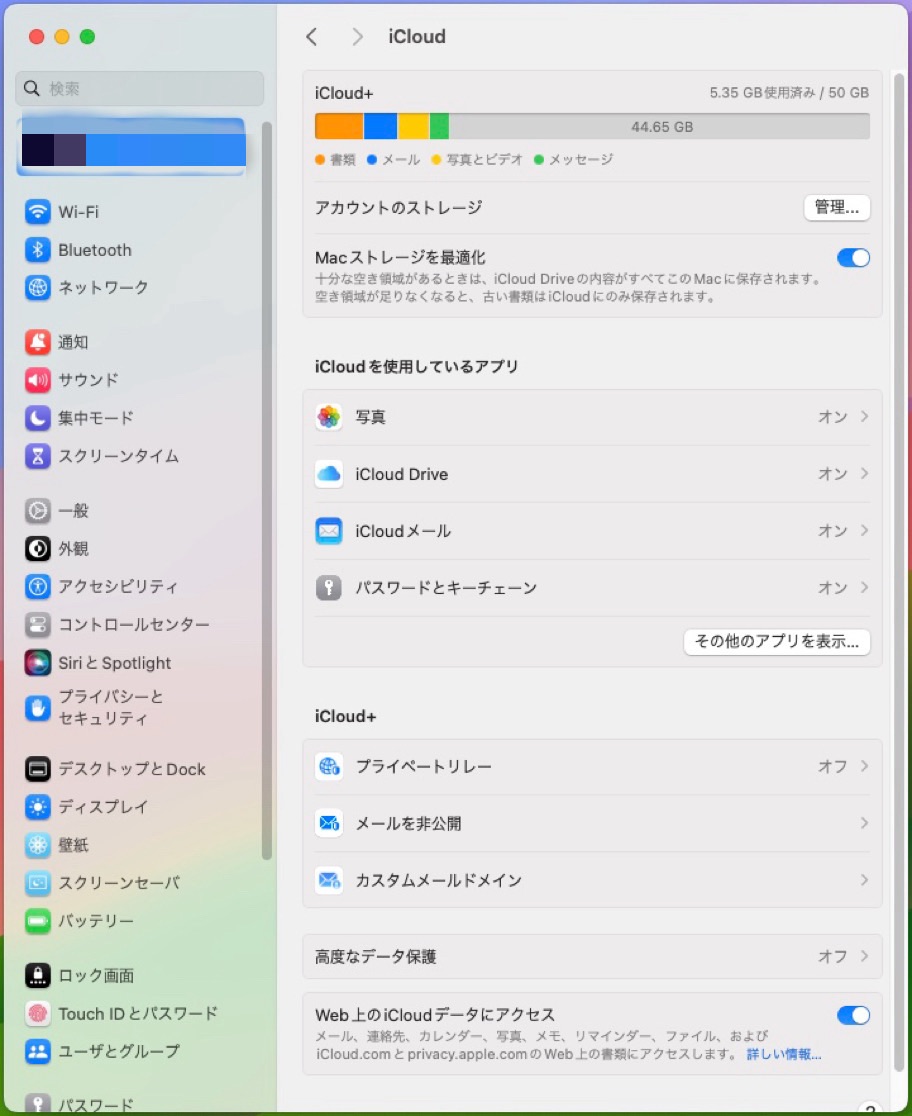Open iCloud Drive settings row
912x1116 pixels.
click(592, 474)
